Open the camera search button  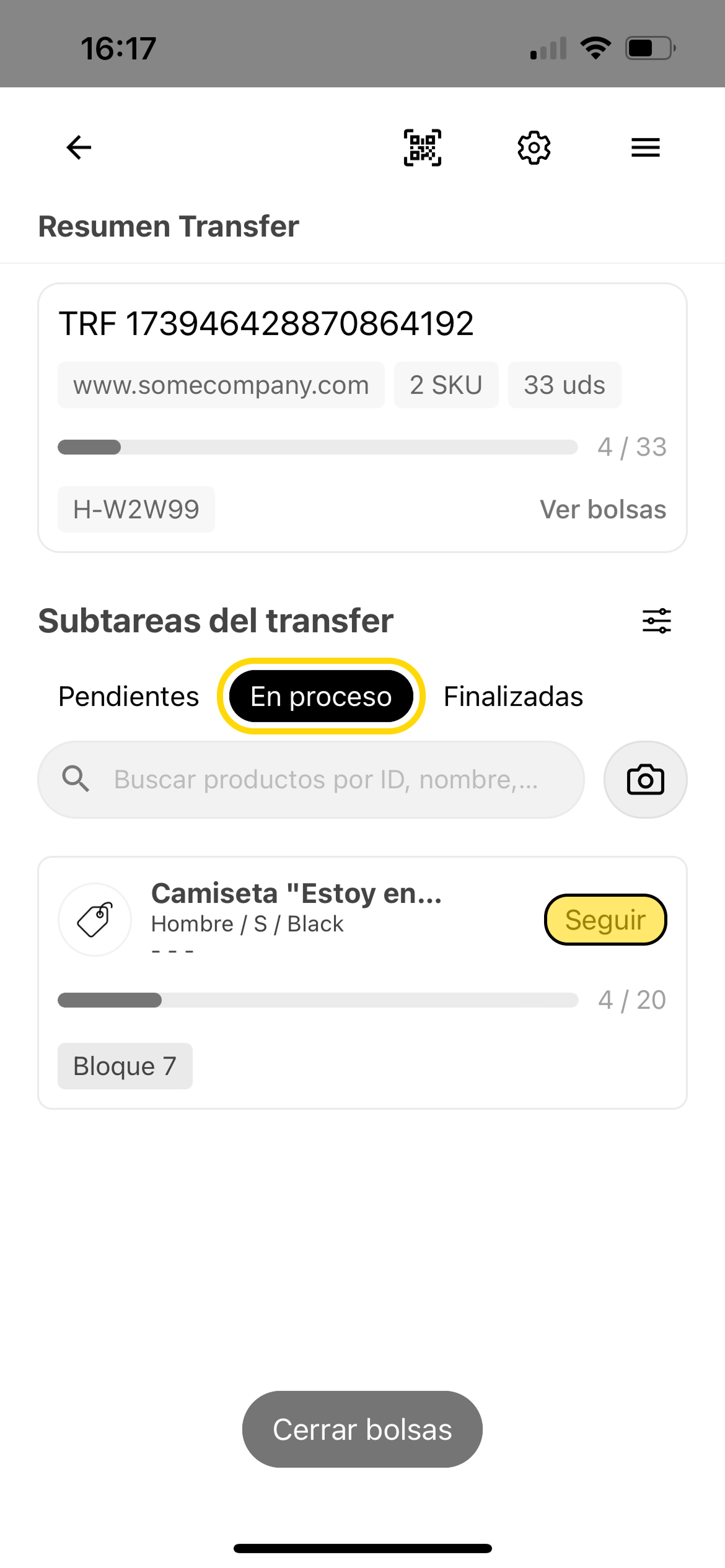coord(645,780)
